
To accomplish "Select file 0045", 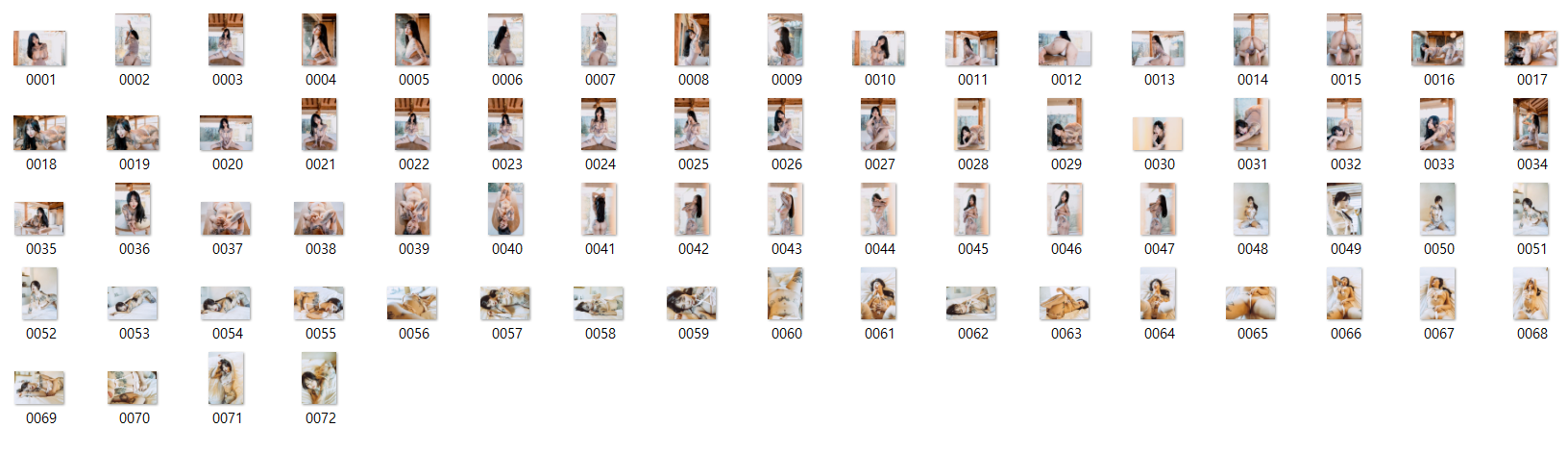I will point(972,210).
